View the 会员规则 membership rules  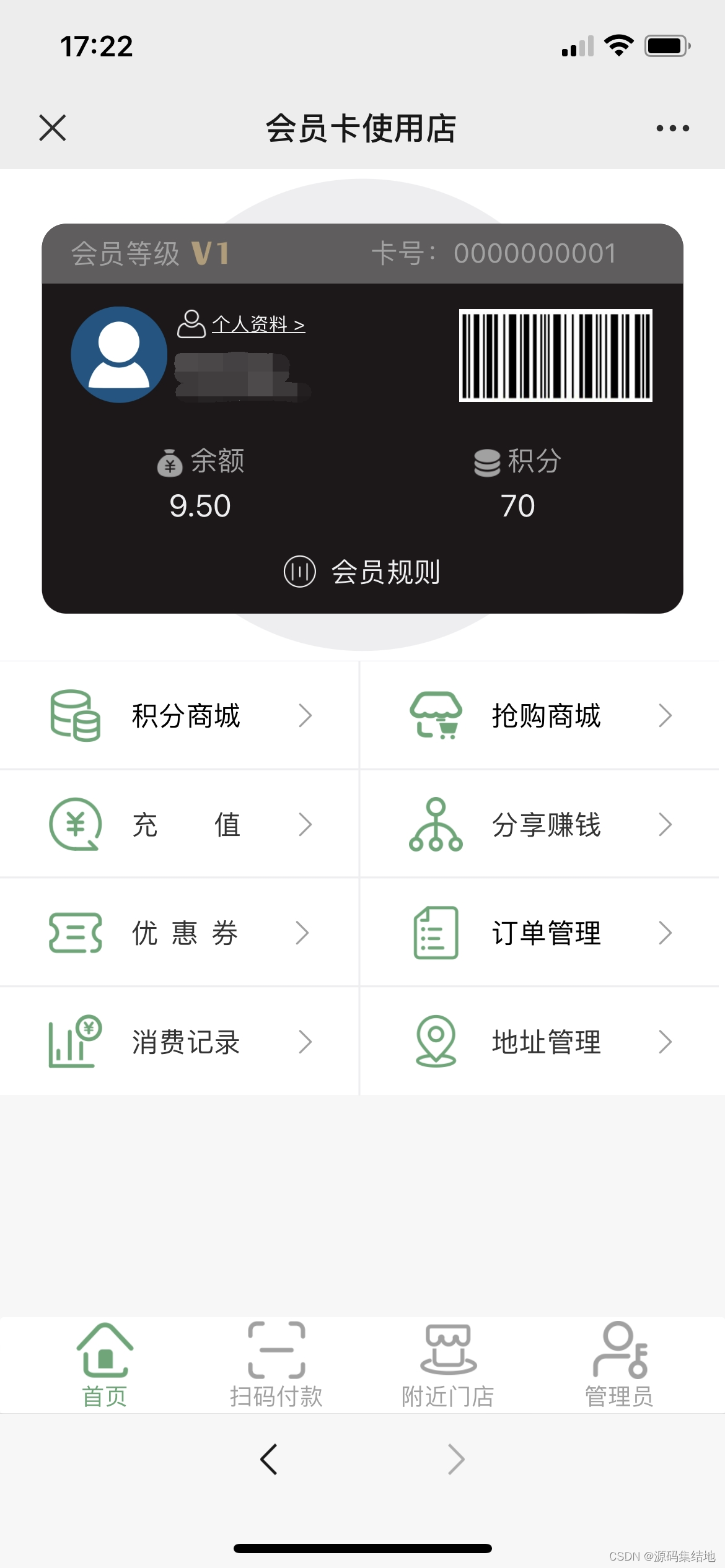click(x=362, y=572)
